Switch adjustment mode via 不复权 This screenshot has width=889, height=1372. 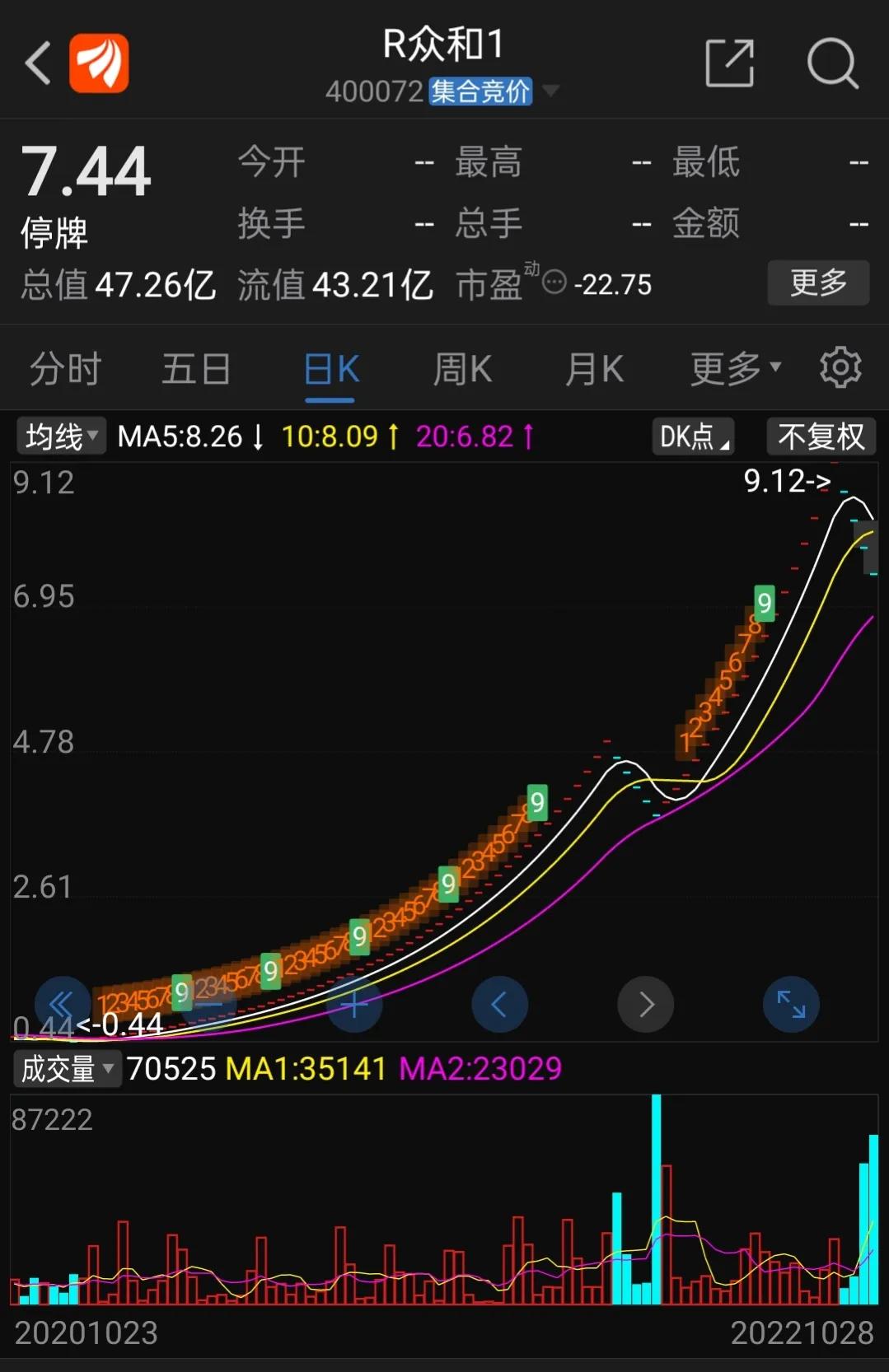point(821,436)
